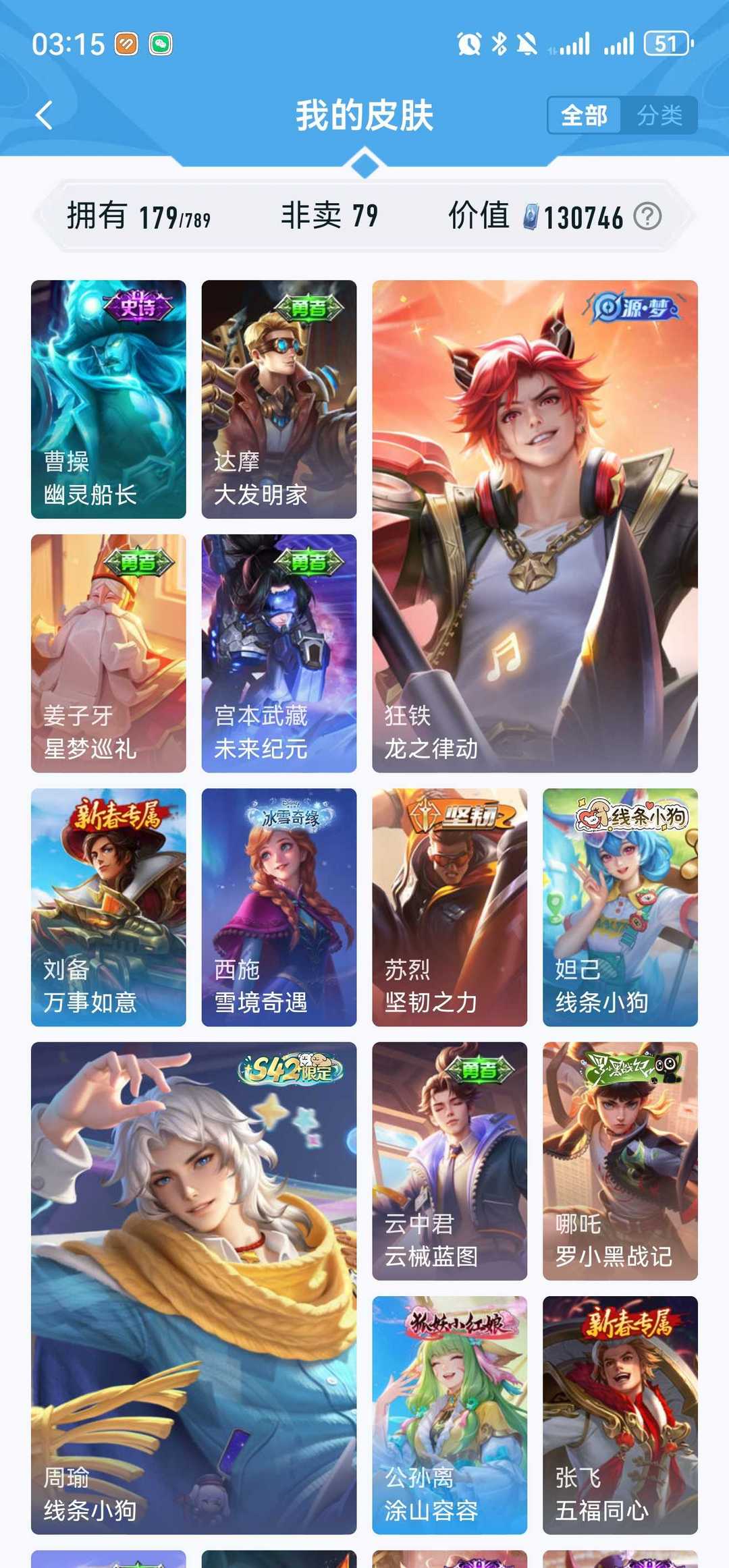View the 刘备 万事如意 skin
Image resolution: width=729 pixels, height=1568 pixels.
pos(109,907)
